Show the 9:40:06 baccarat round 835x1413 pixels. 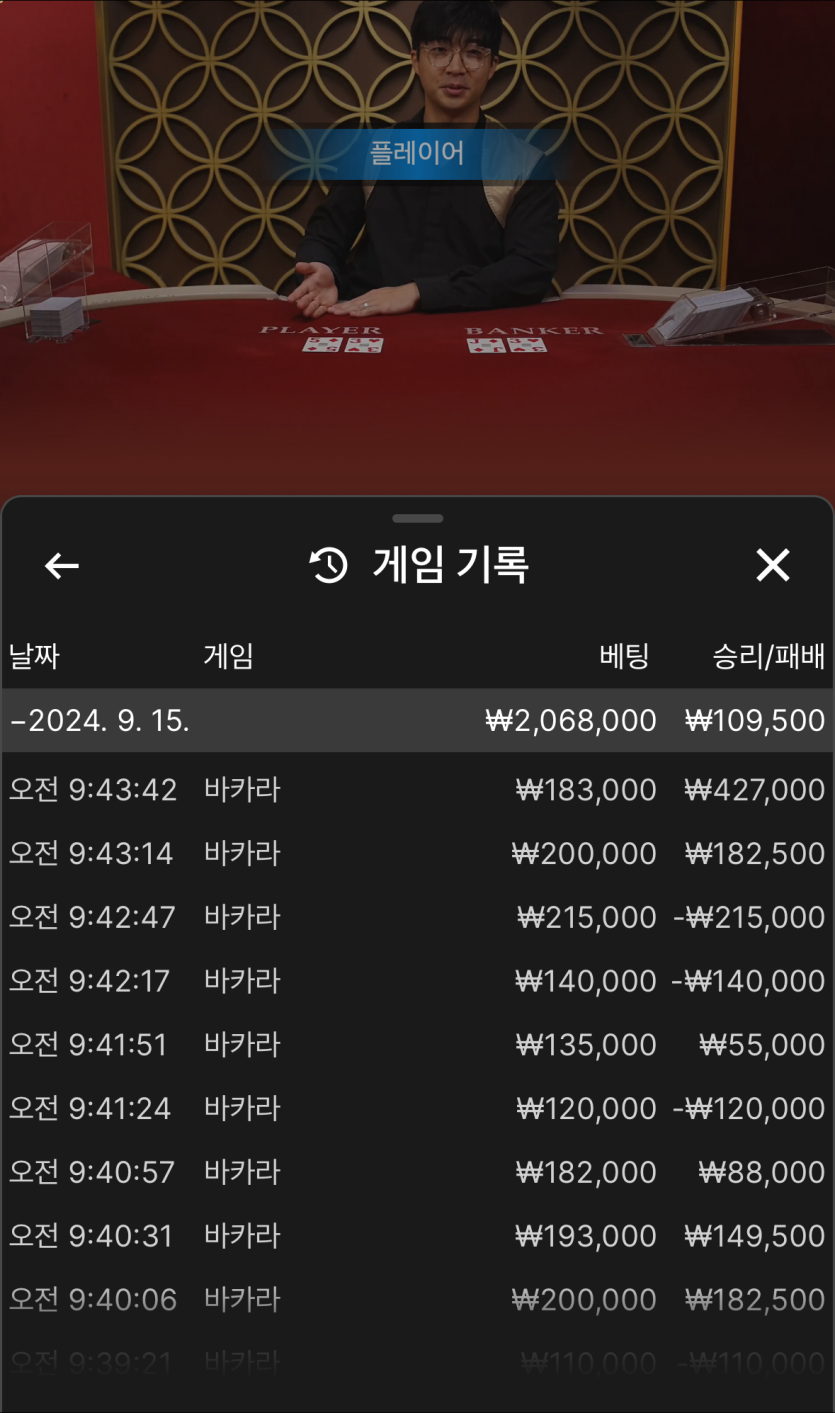[417, 1300]
